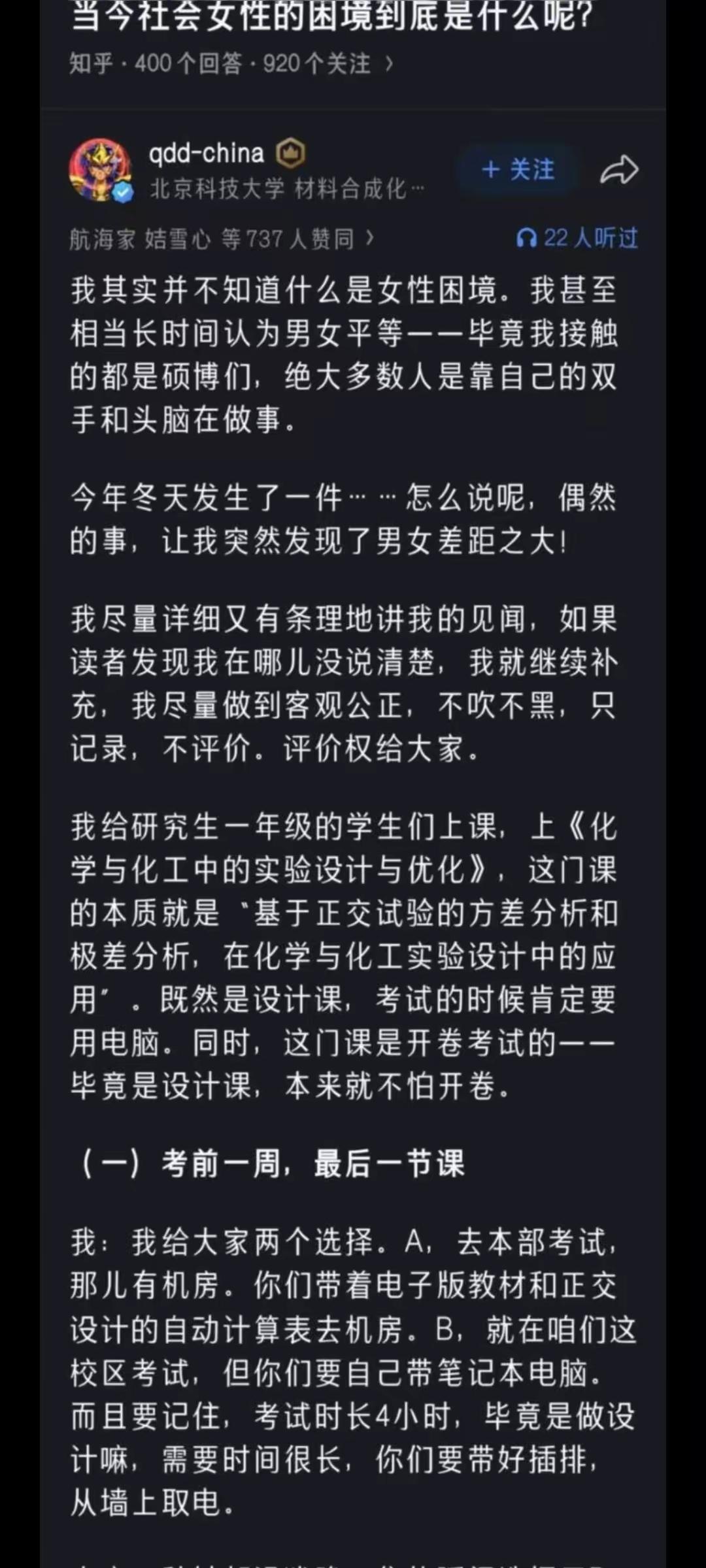This screenshot has width=706, height=1568.
Task: Toggle follow state with the +关注 button
Action: [x=516, y=169]
